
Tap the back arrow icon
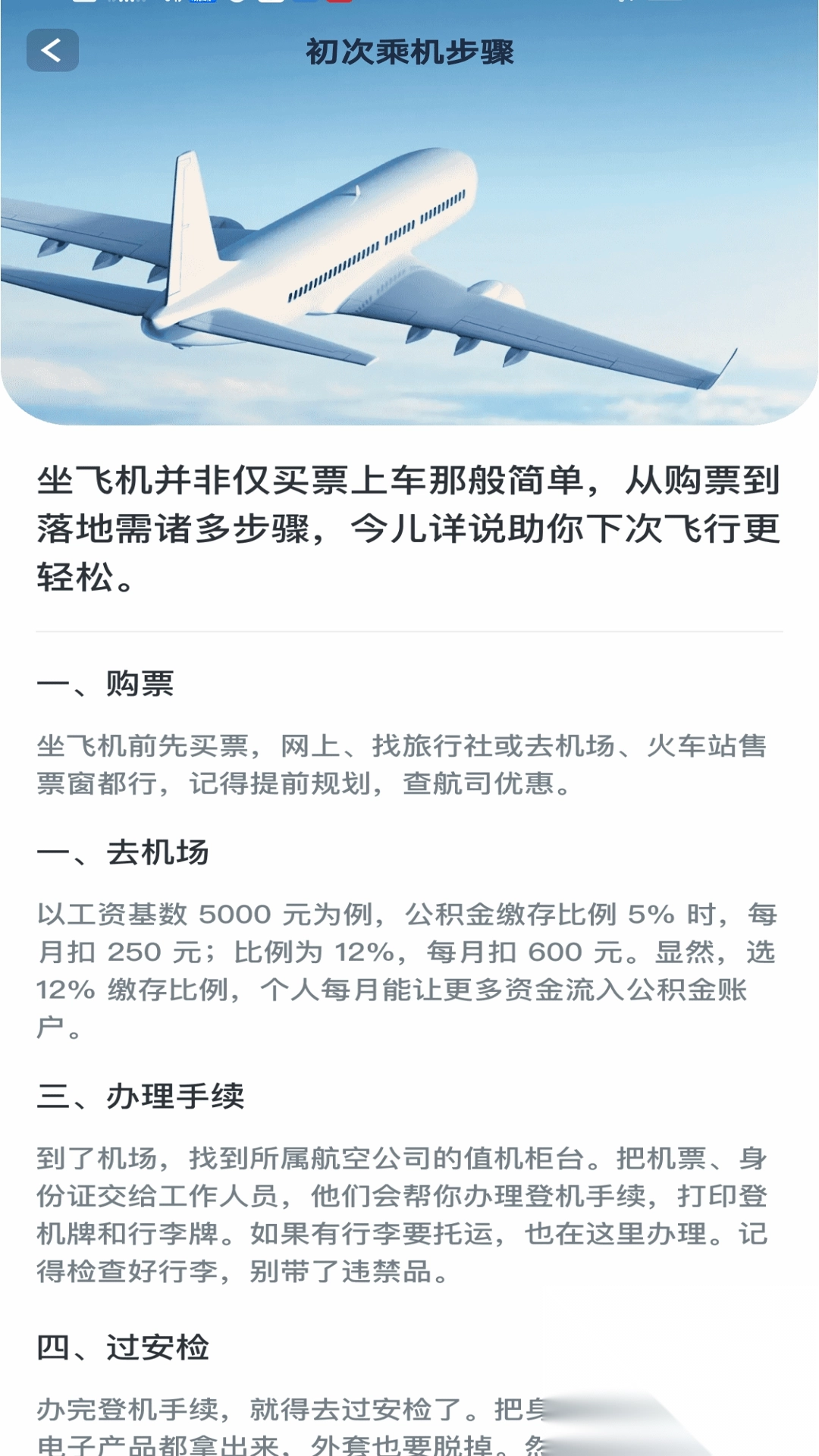tap(51, 51)
